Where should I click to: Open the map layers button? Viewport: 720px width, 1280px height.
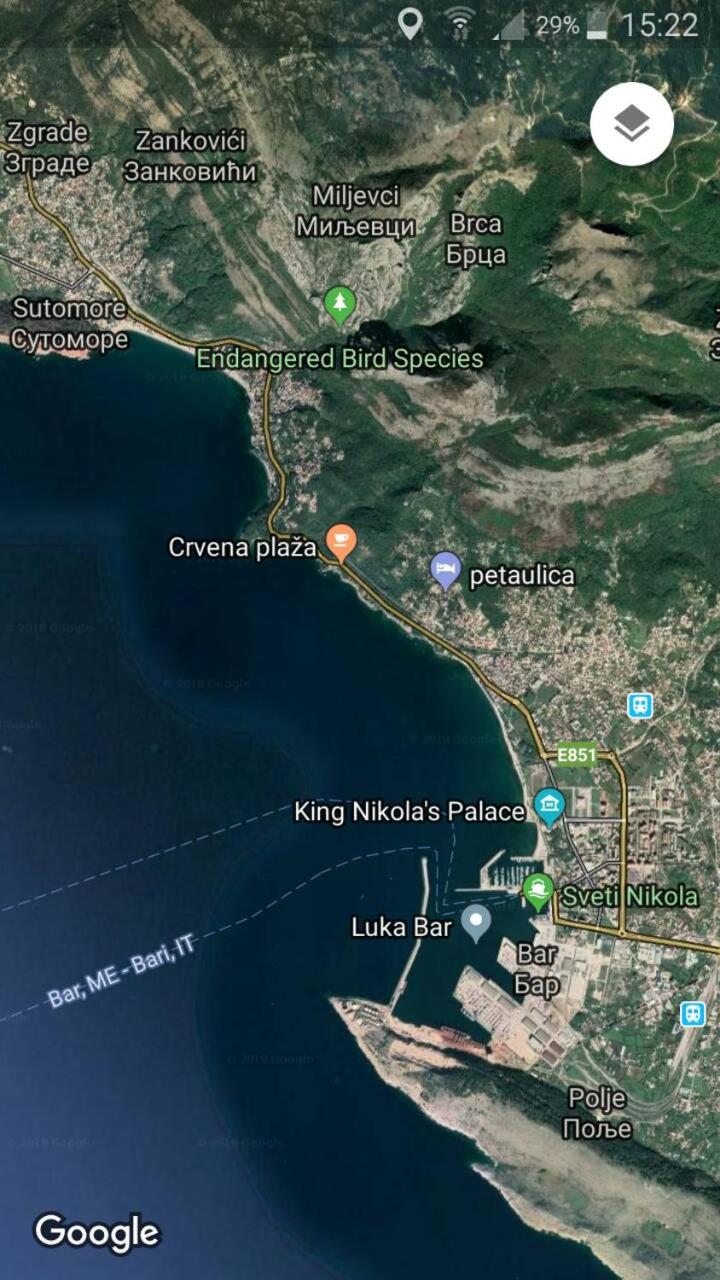[631, 124]
